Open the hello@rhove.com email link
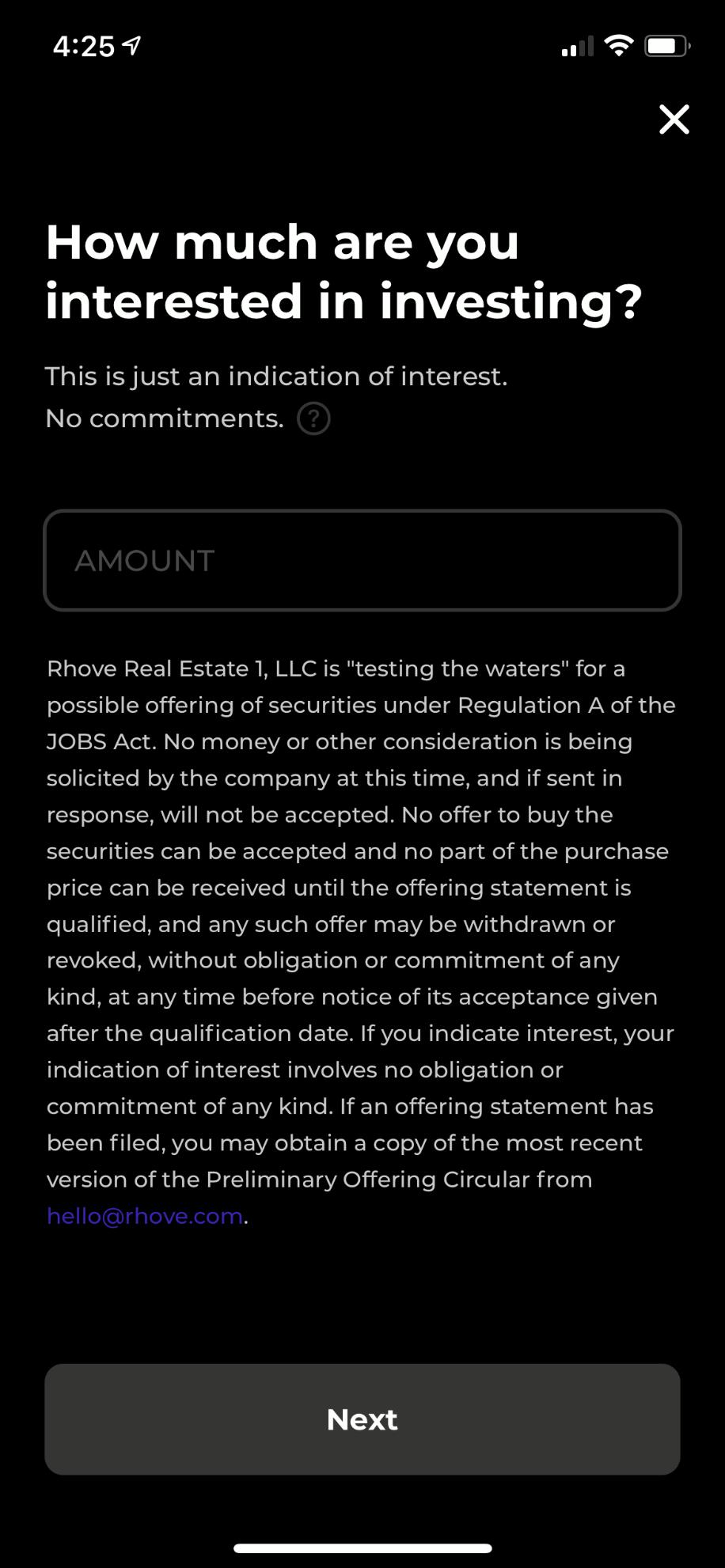The height and width of the screenshot is (1568, 725). coord(145,1216)
